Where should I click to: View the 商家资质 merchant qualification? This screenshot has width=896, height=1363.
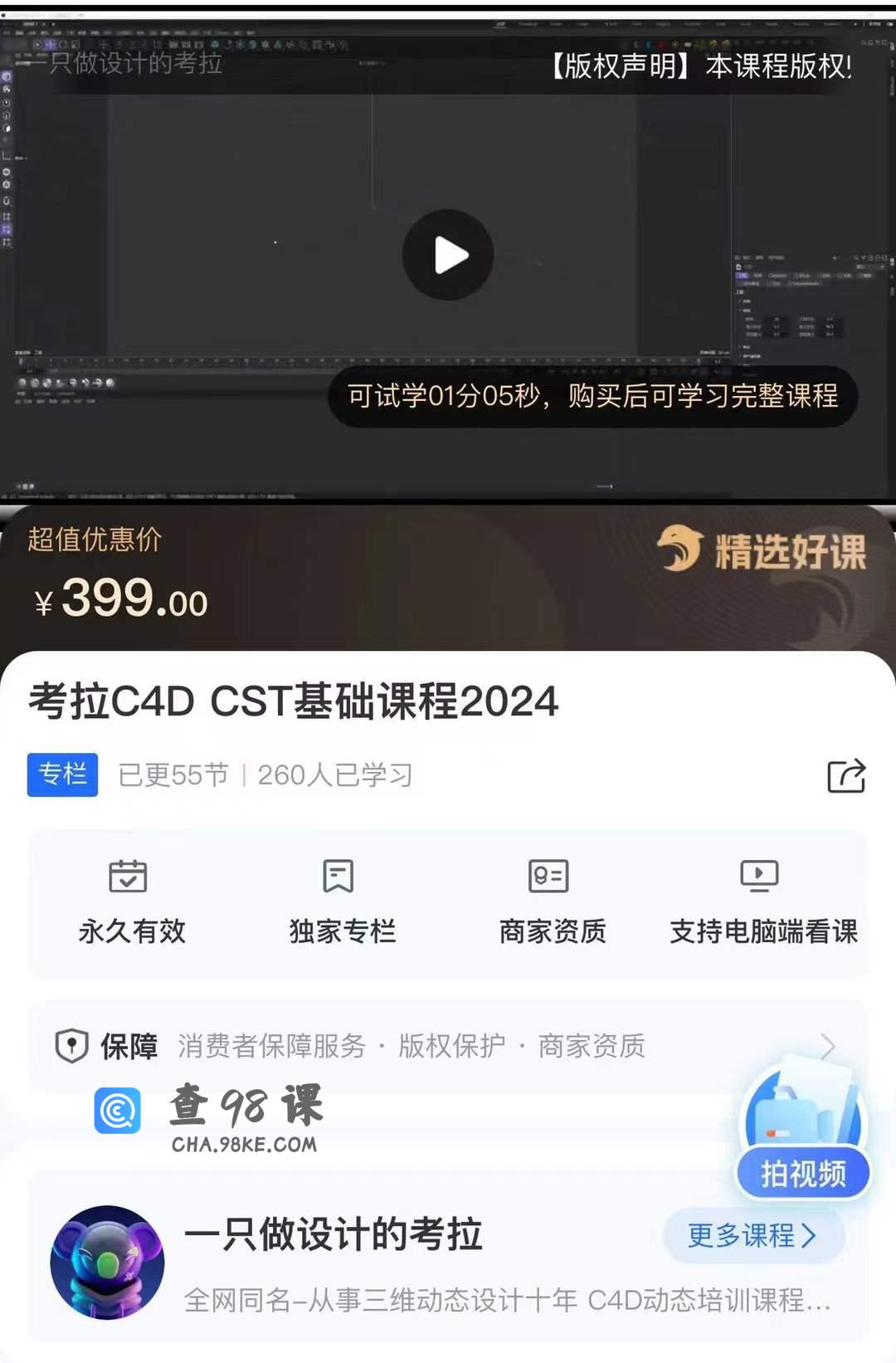(x=552, y=902)
